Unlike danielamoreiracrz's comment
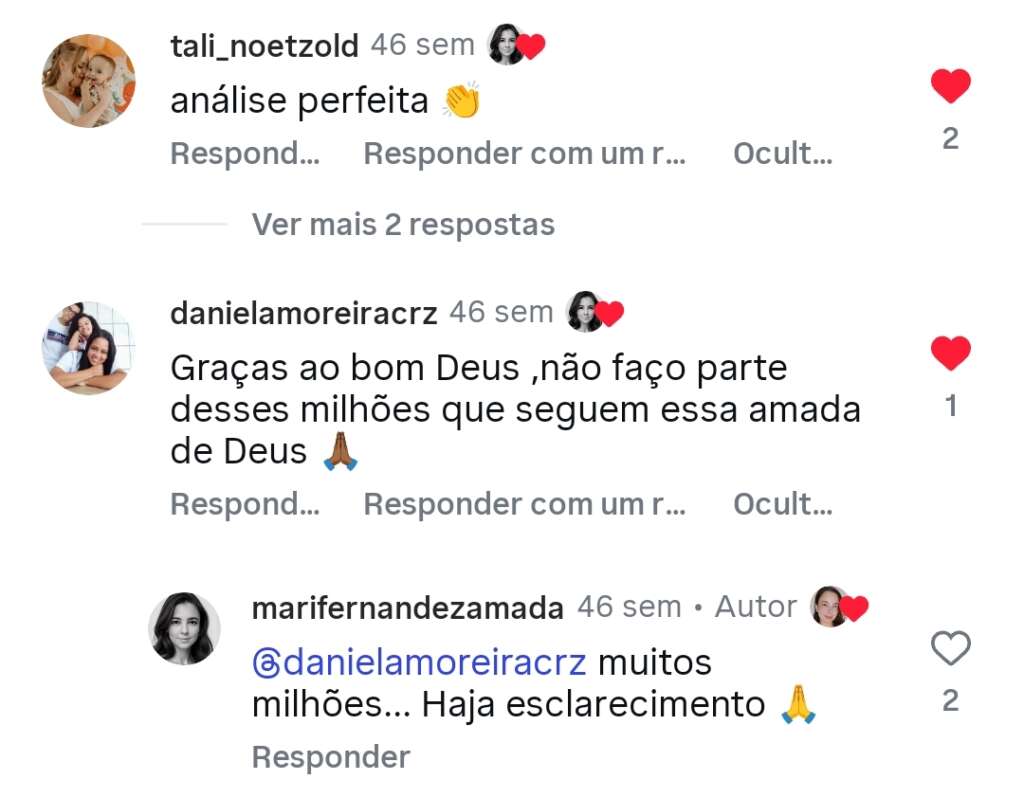 (x=950, y=353)
